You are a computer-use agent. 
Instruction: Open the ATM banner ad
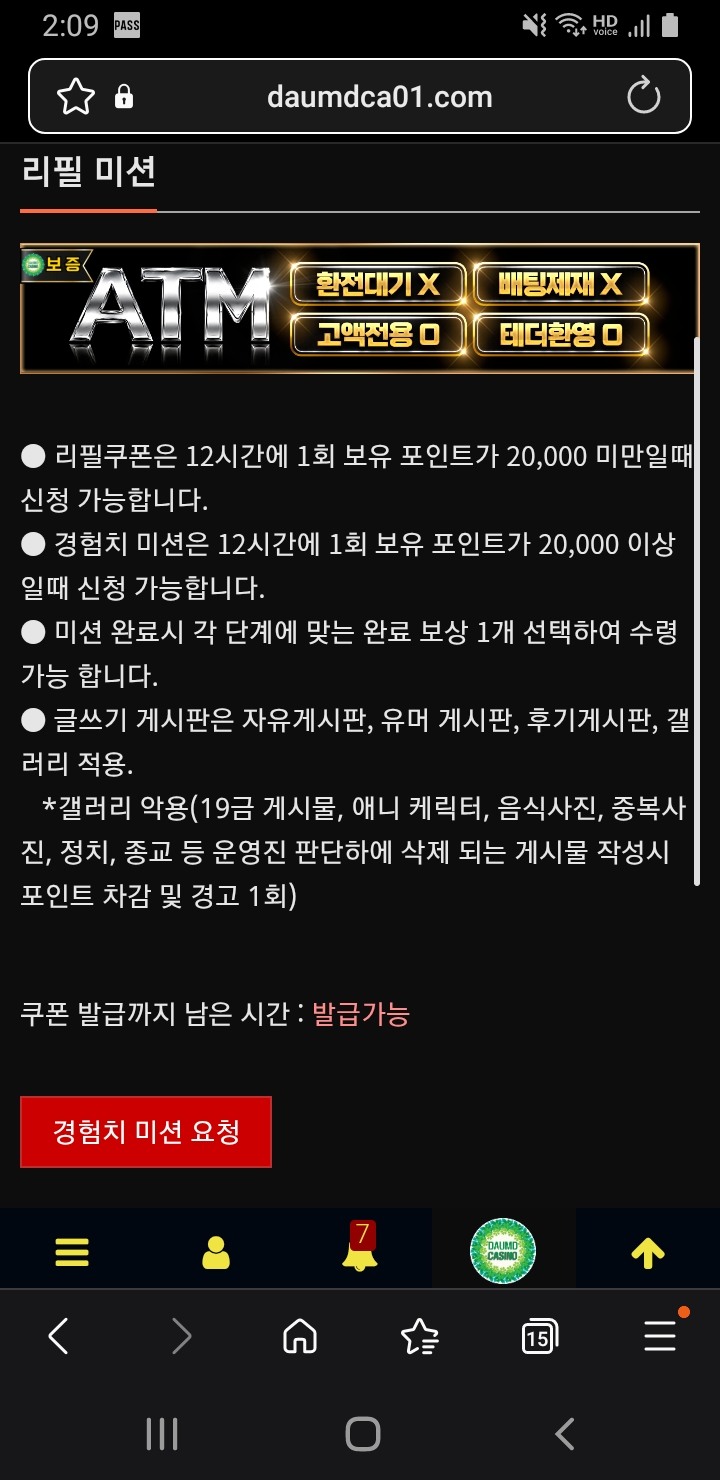(x=359, y=309)
